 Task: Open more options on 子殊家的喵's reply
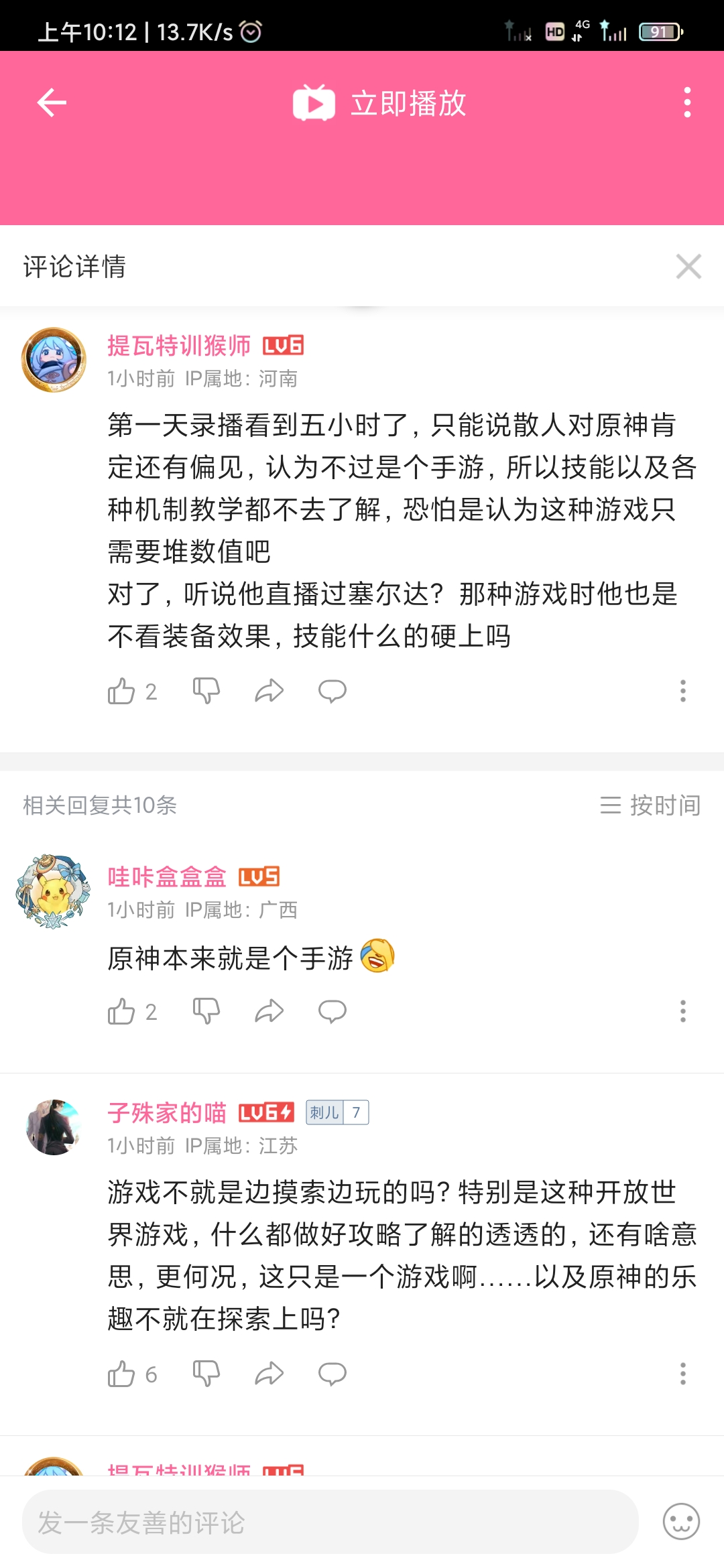tap(682, 1374)
